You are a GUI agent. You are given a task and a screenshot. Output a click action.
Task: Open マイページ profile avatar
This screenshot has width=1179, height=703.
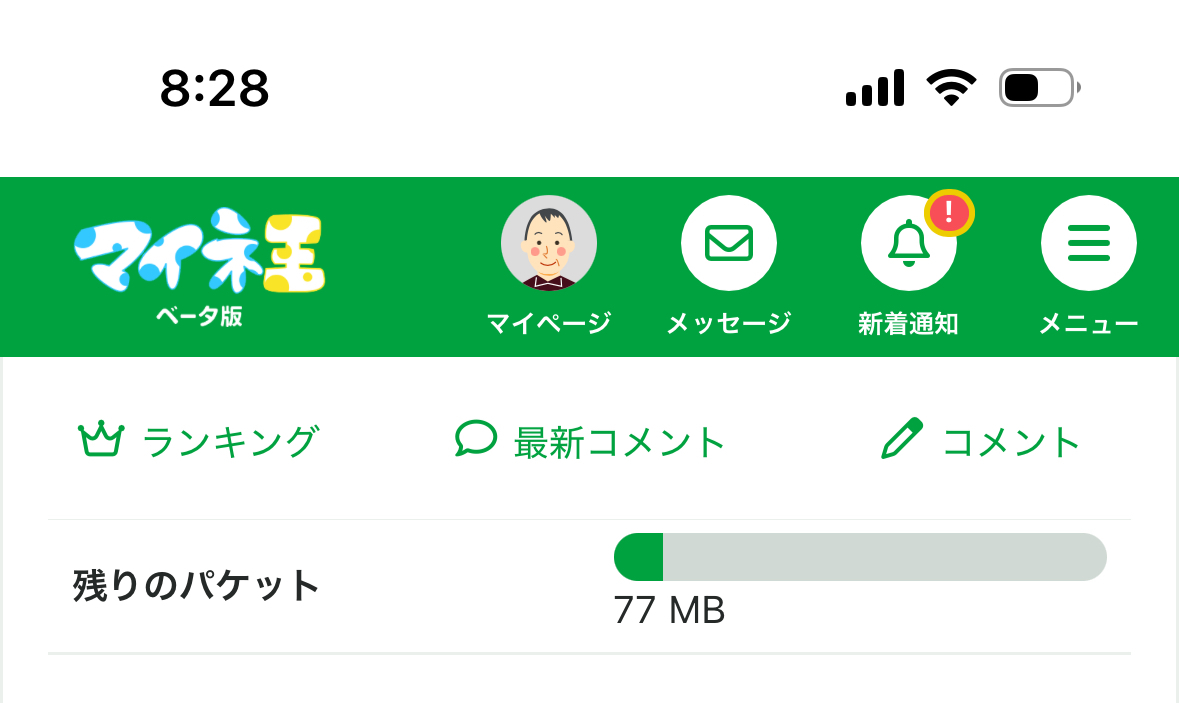[x=548, y=243]
